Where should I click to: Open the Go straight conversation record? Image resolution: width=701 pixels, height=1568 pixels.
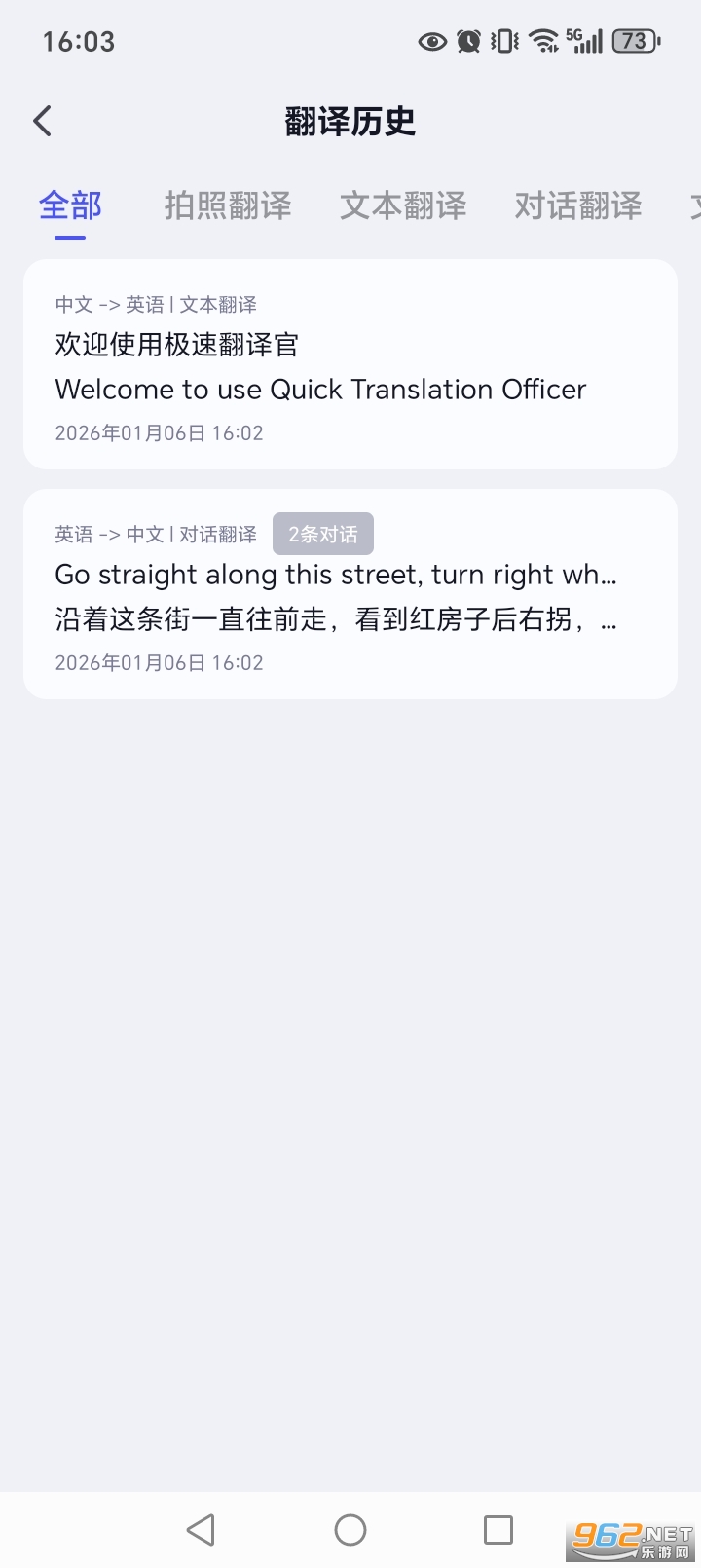(x=350, y=594)
